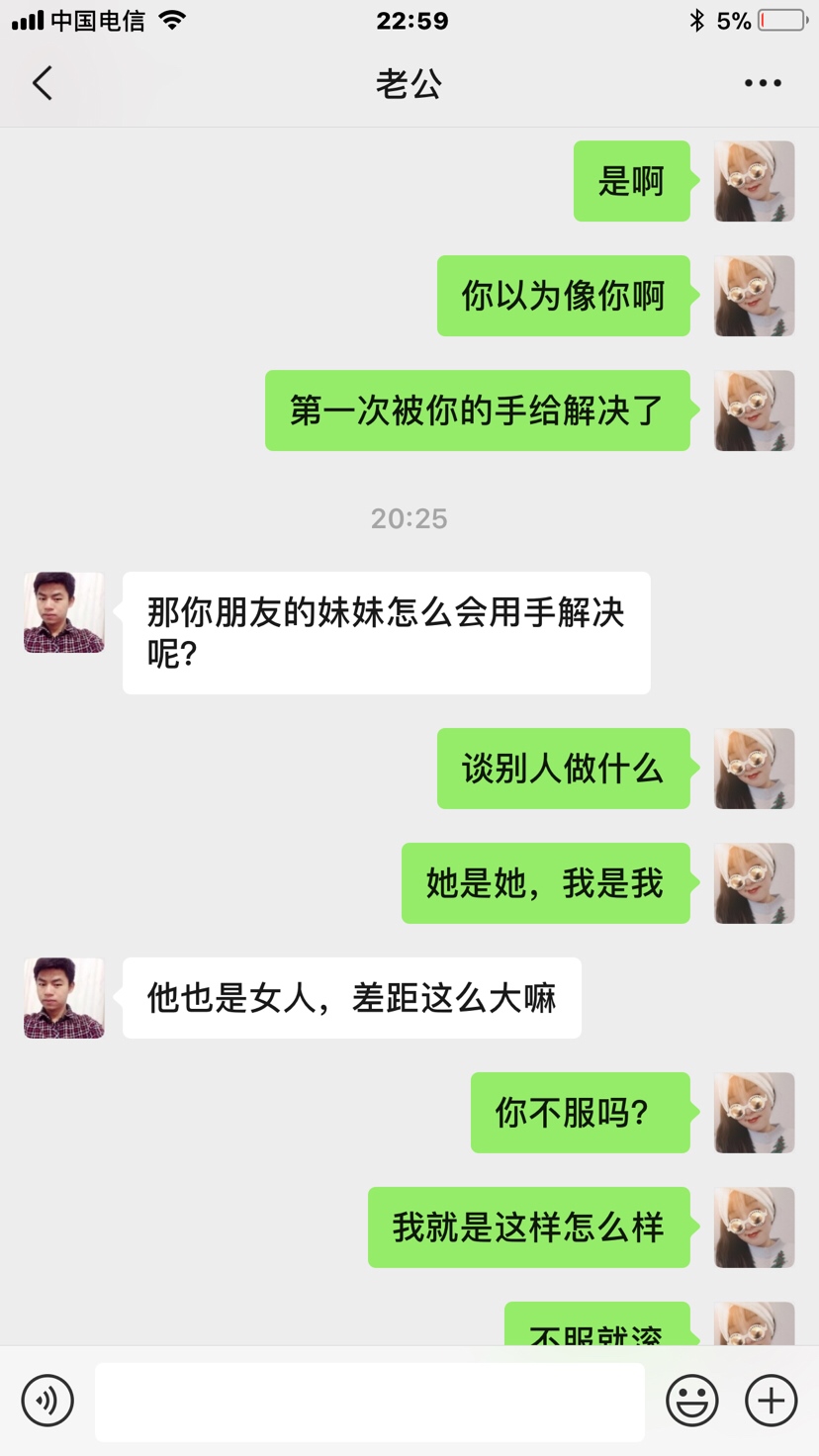Open contact avatar beside 那你朋友的妹妹 message
Viewport: 819px width, 1456px height.
[64, 612]
